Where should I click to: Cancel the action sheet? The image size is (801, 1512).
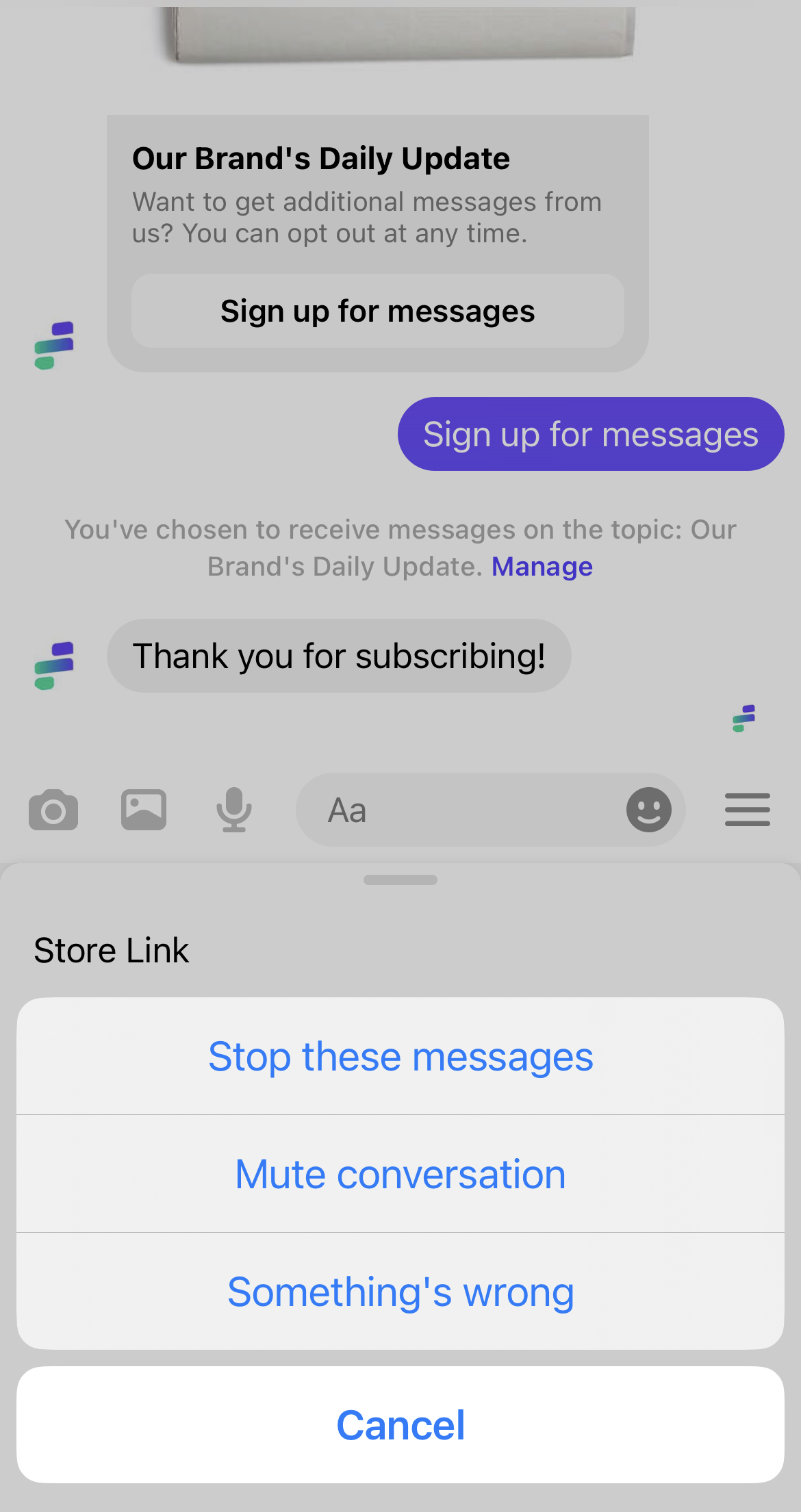pos(400,1425)
